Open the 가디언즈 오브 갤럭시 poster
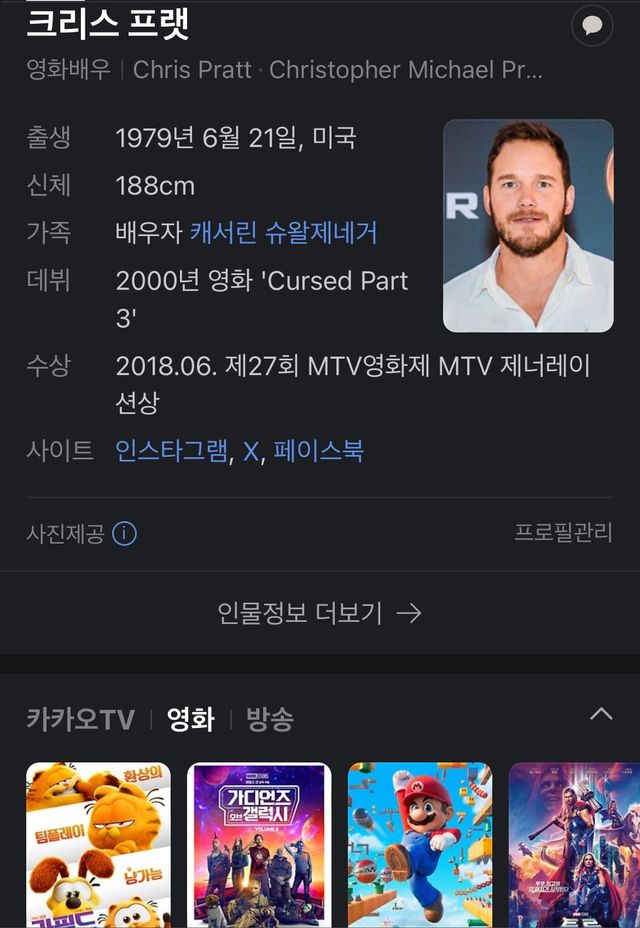This screenshot has height=928, width=640. coord(259,845)
